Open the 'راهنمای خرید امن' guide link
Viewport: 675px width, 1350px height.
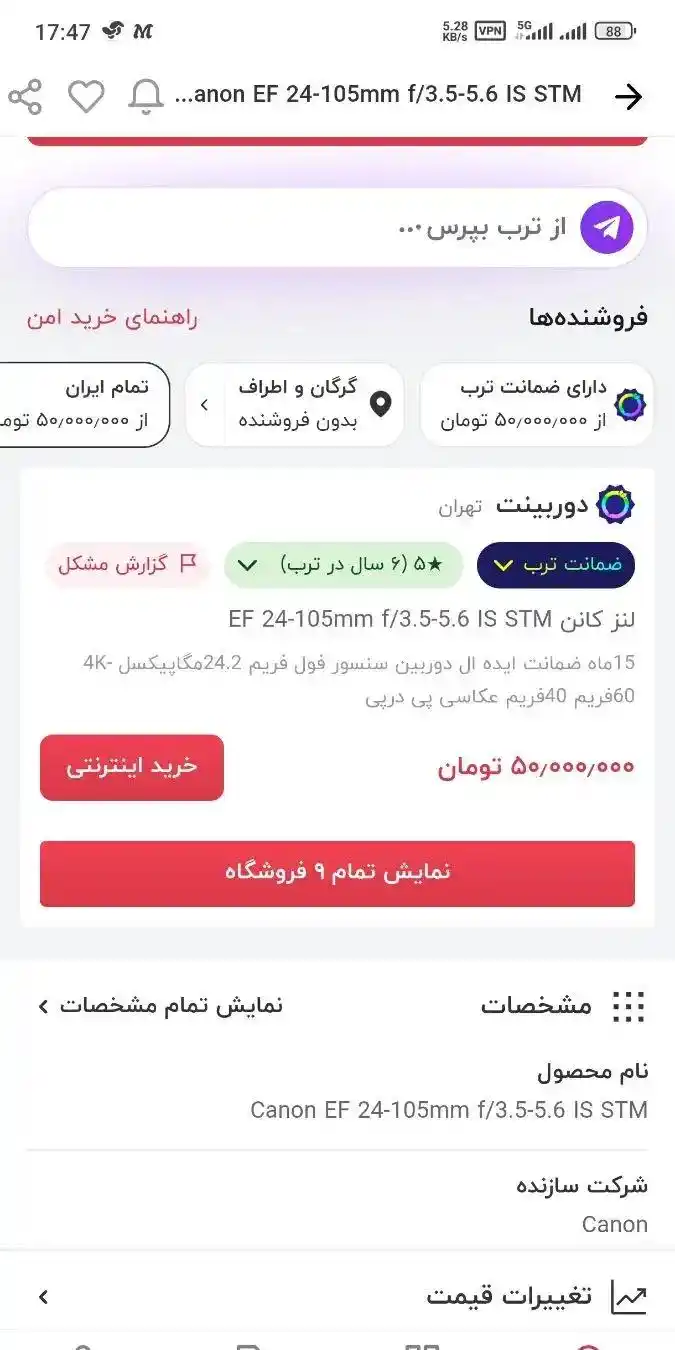(112, 318)
